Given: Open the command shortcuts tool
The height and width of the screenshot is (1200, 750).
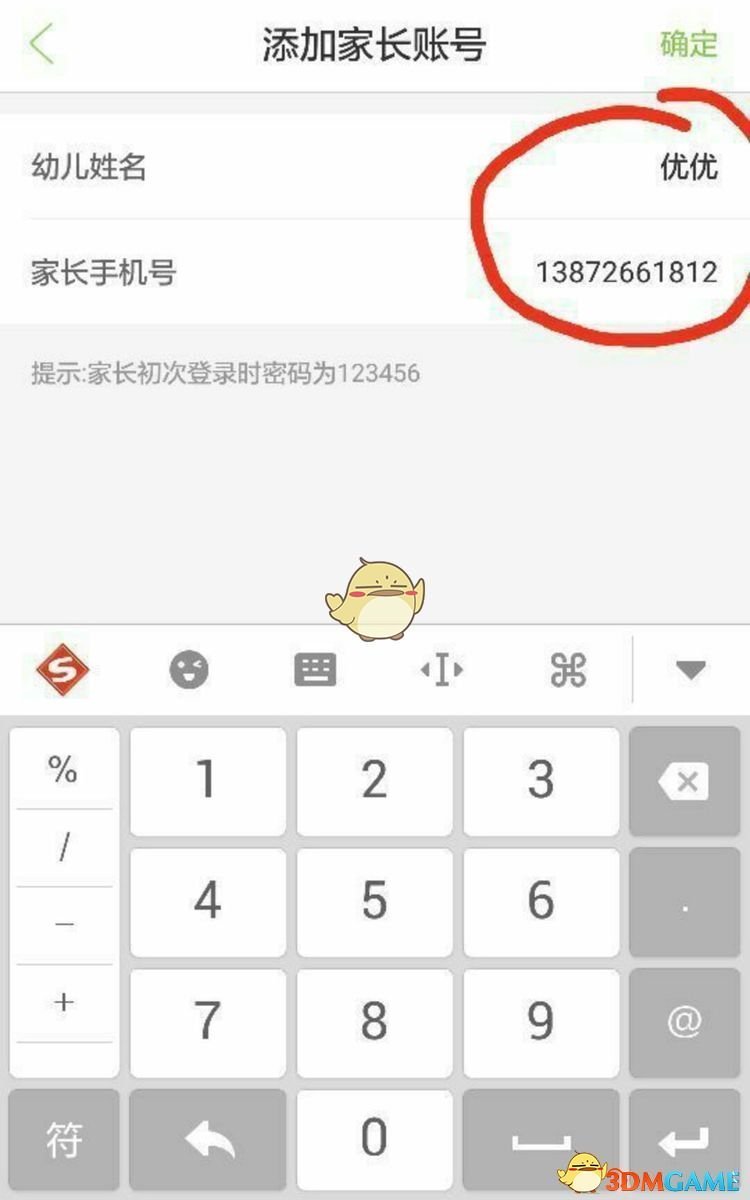Looking at the screenshot, I should click(567, 670).
